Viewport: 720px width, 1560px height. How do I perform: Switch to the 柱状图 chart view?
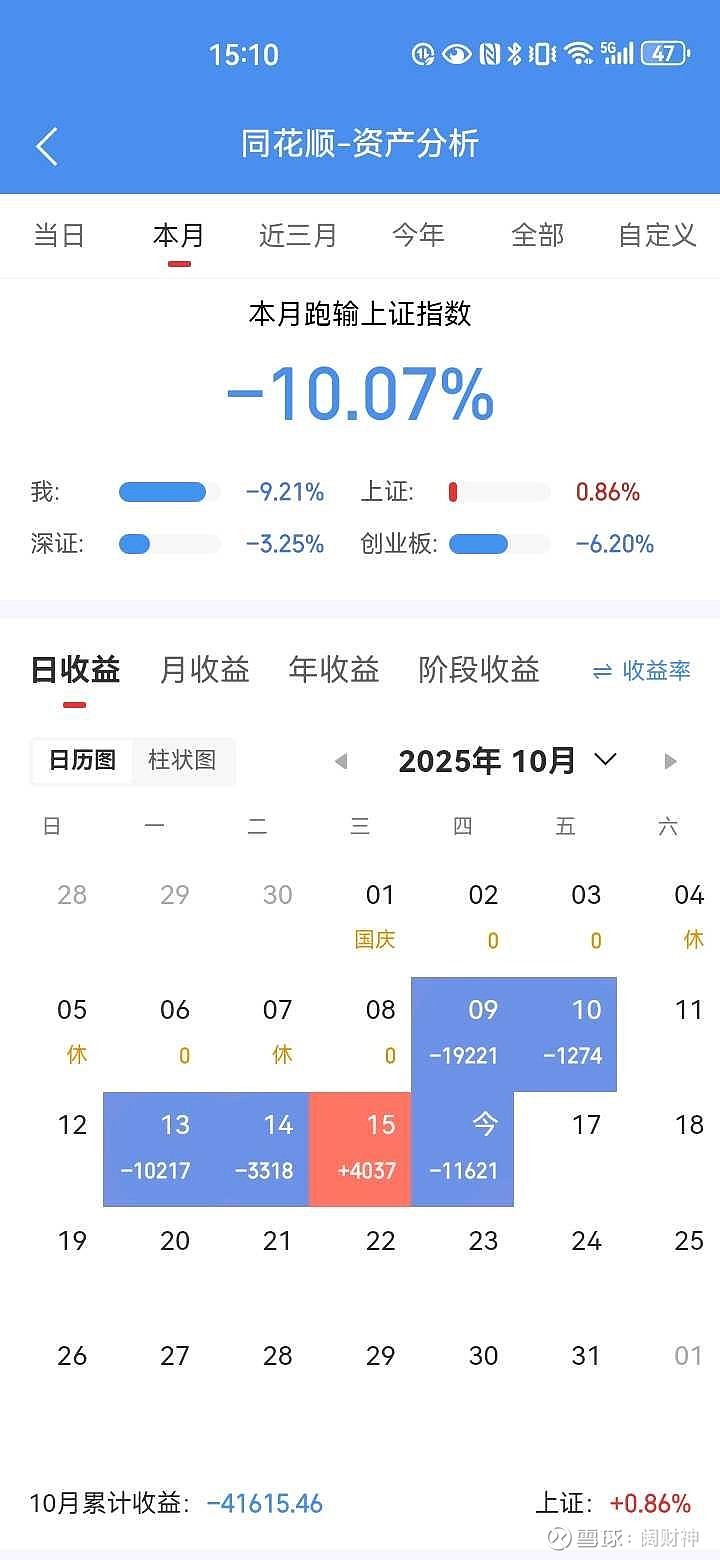click(x=183, y=760)
